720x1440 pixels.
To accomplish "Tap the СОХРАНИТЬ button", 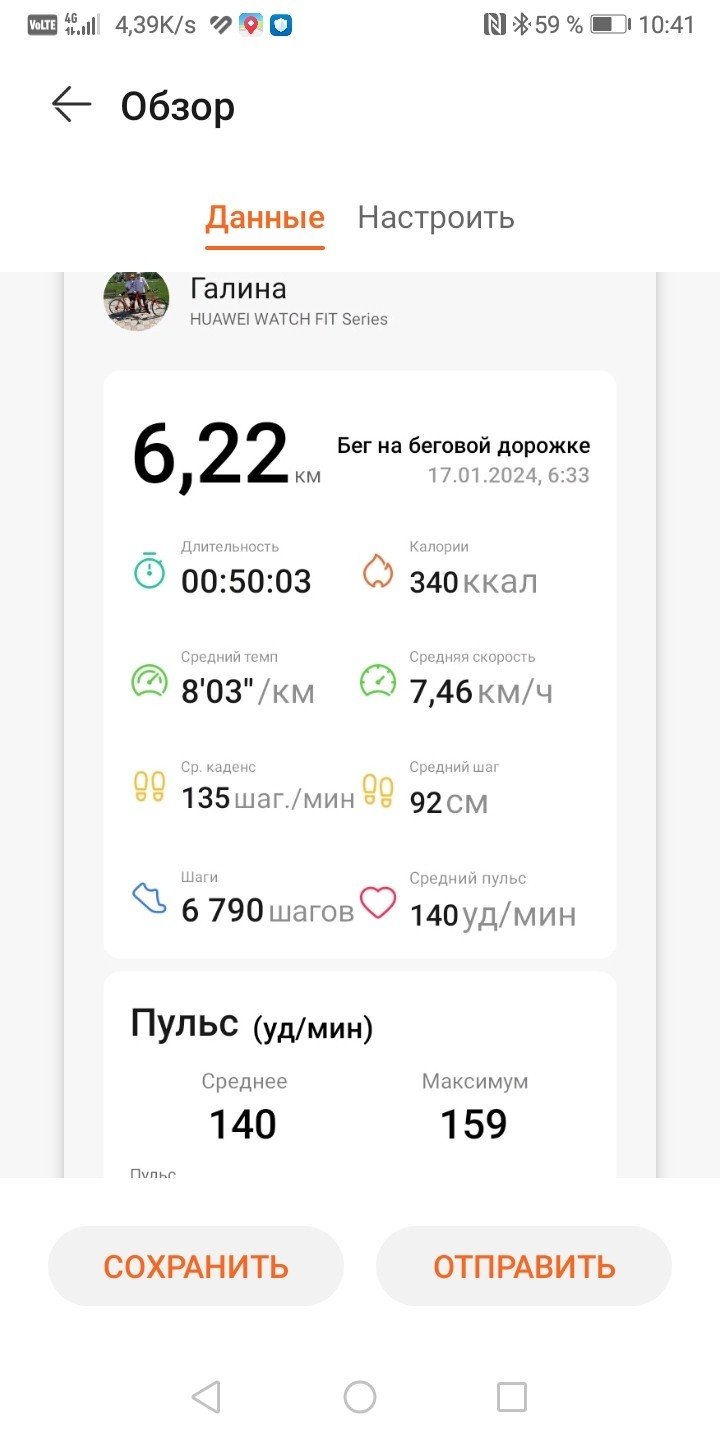I will [196, 1266].
